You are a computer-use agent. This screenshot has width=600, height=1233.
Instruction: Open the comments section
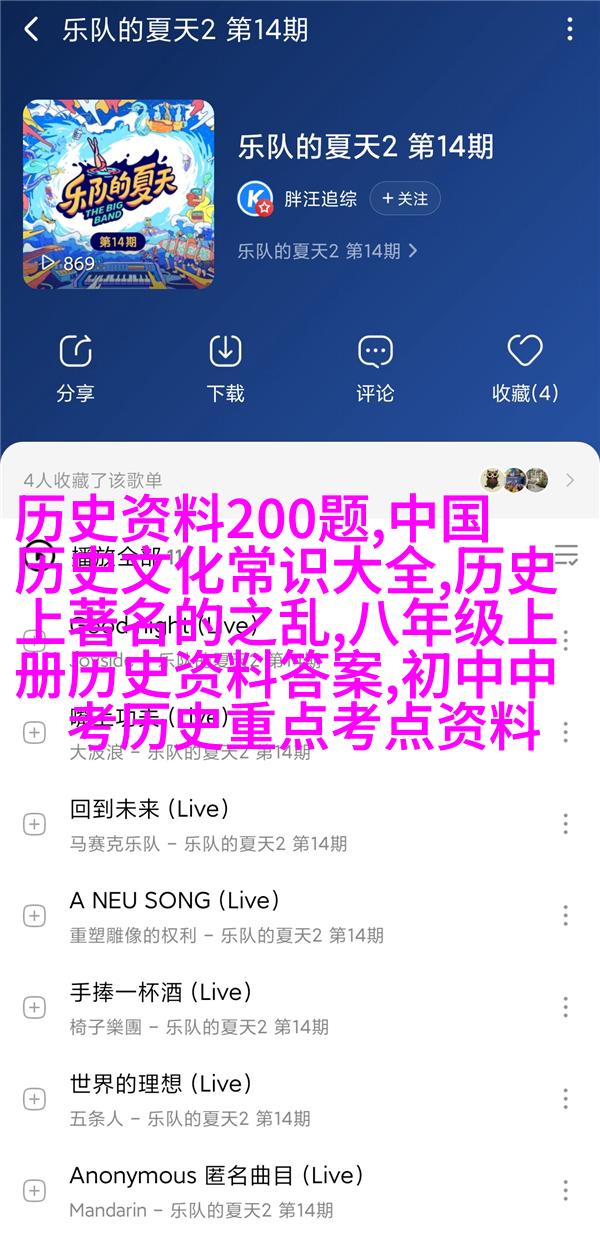(375, 367)
